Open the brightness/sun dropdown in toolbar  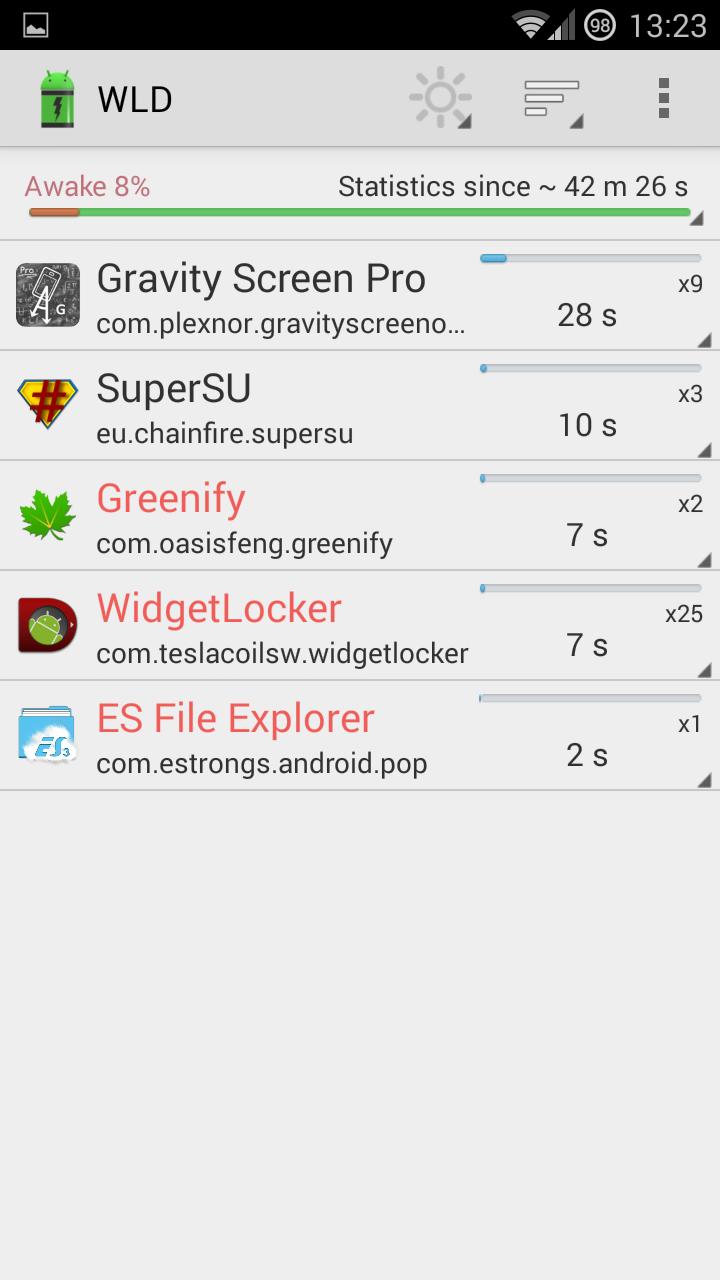[440, 99]
